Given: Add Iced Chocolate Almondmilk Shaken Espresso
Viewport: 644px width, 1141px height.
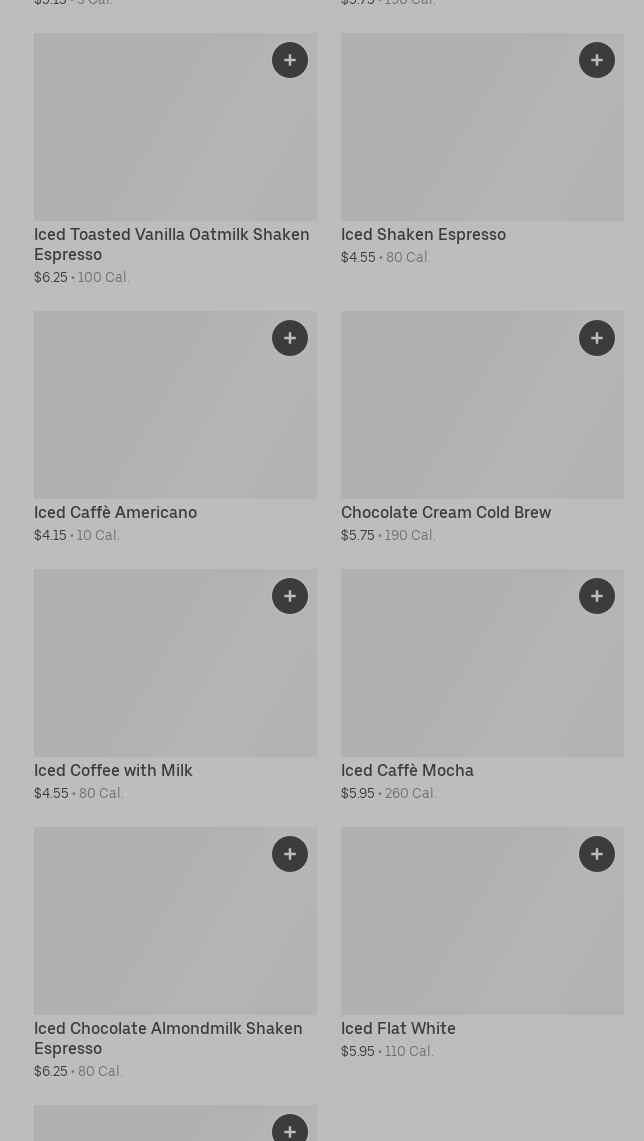Looking at the screenshot, I should (x=290, y=854).
